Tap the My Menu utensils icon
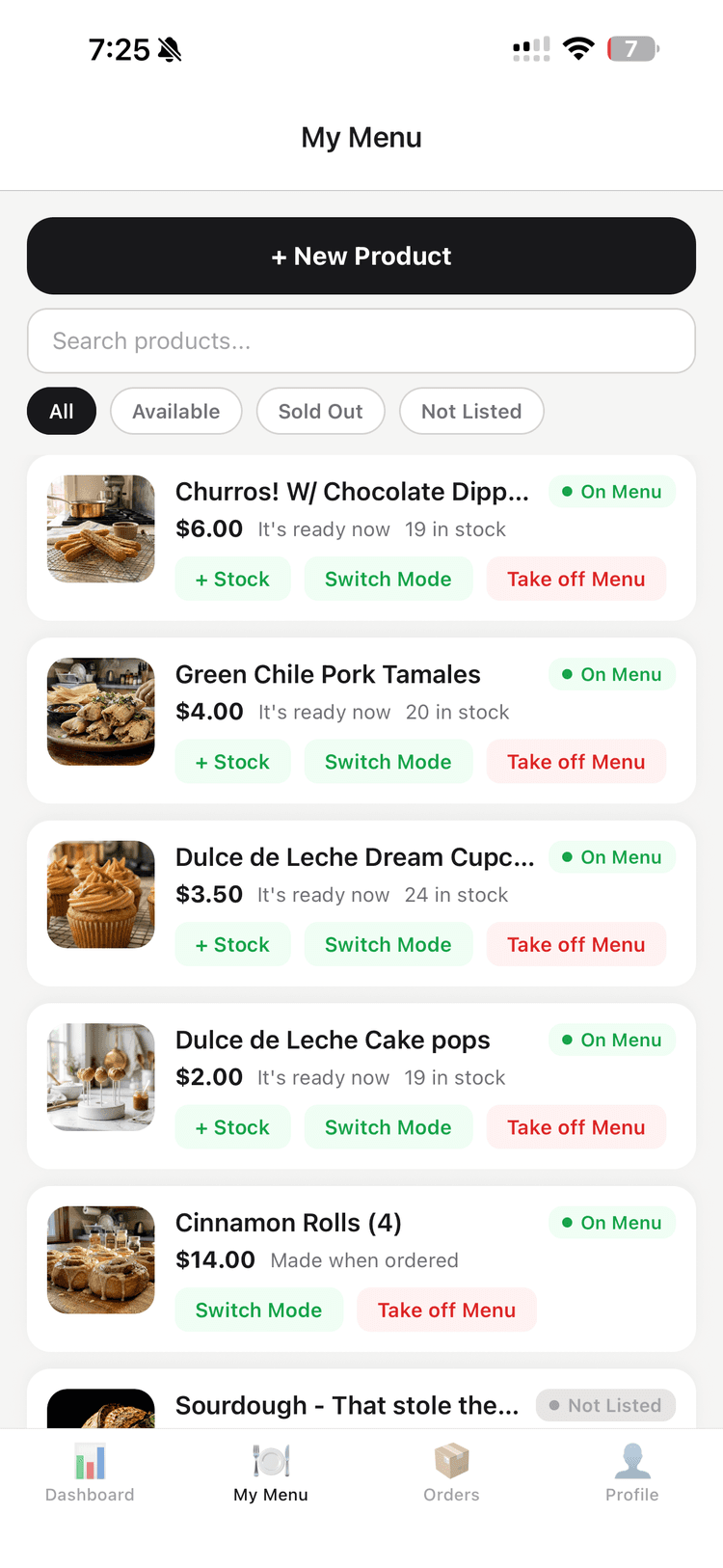This screenshot has width=723, height=1568. [270, 1461]
